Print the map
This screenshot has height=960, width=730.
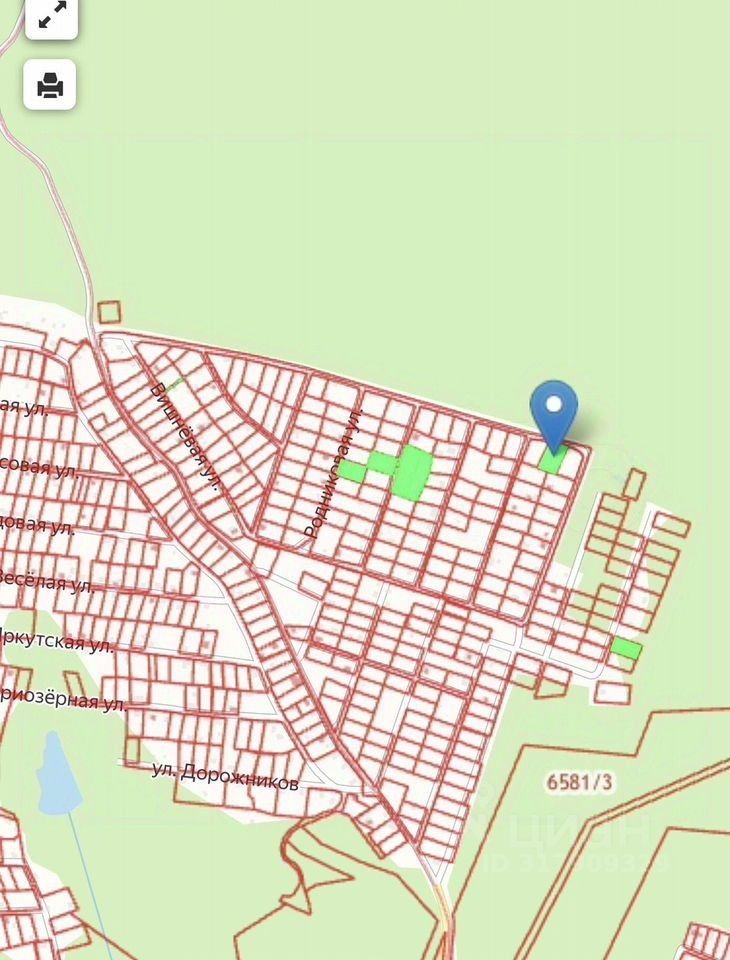(x=51, y=85)
